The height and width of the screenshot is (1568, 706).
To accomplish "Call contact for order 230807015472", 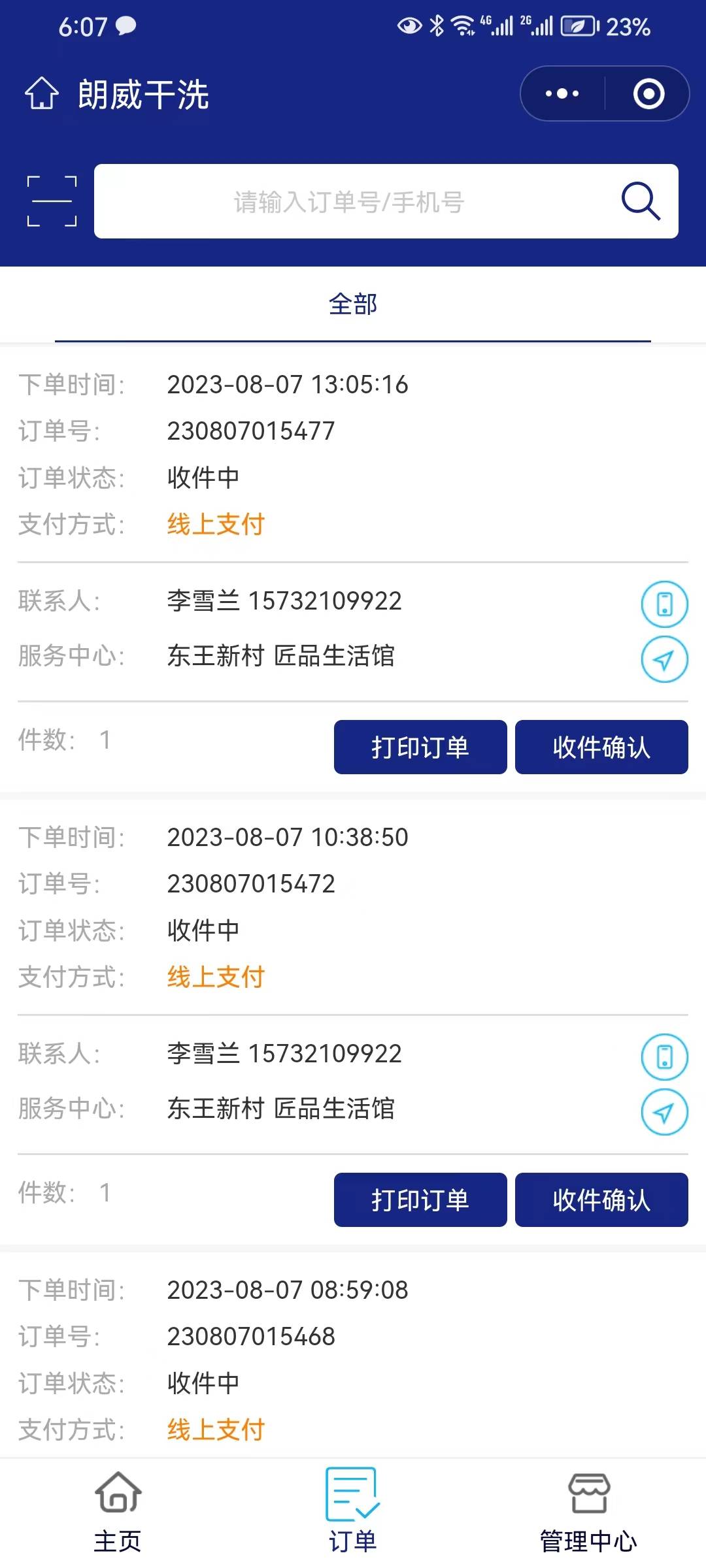I will click(664, 1057).
